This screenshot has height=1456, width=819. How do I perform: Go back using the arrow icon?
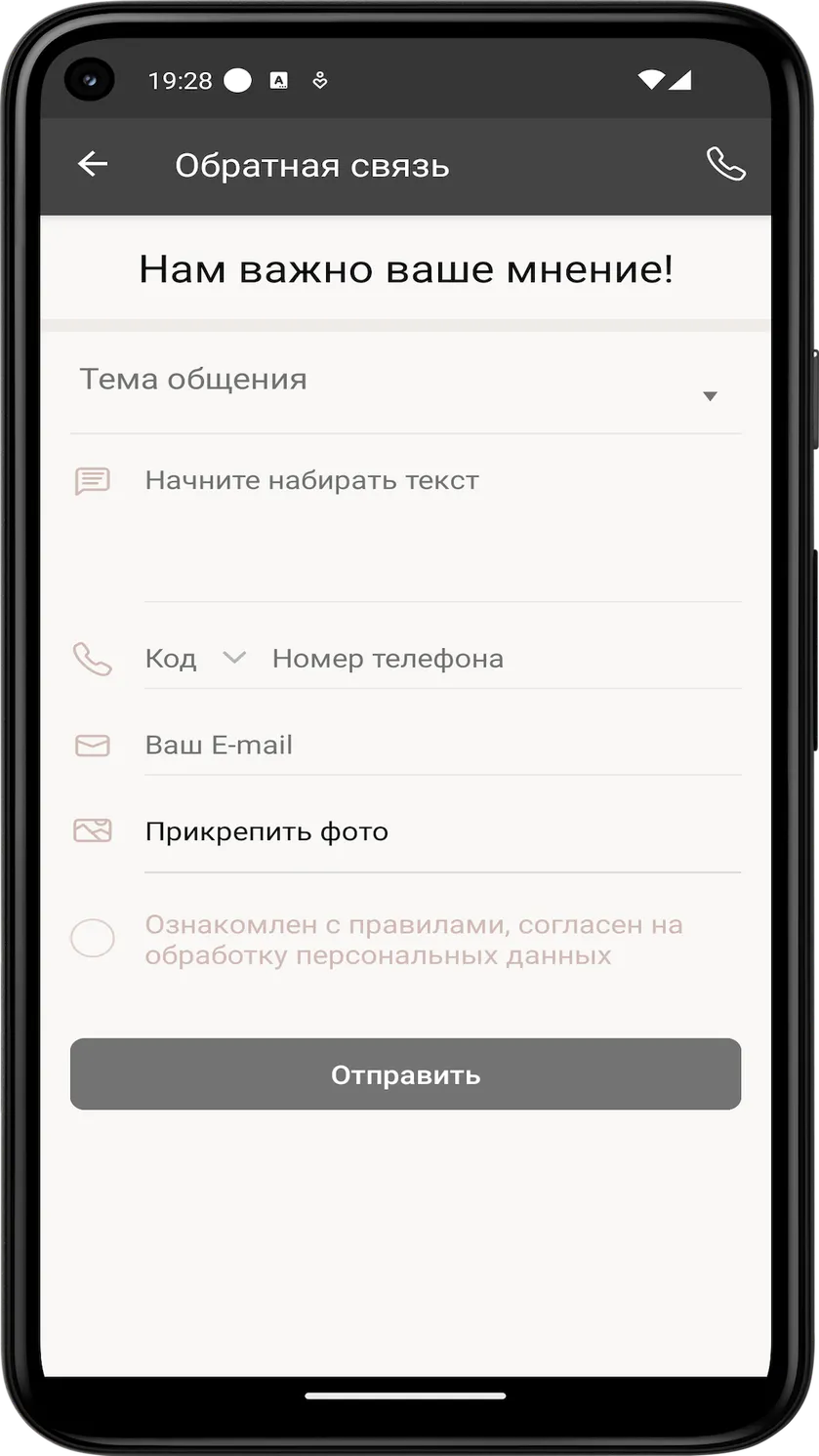(93, 164)
